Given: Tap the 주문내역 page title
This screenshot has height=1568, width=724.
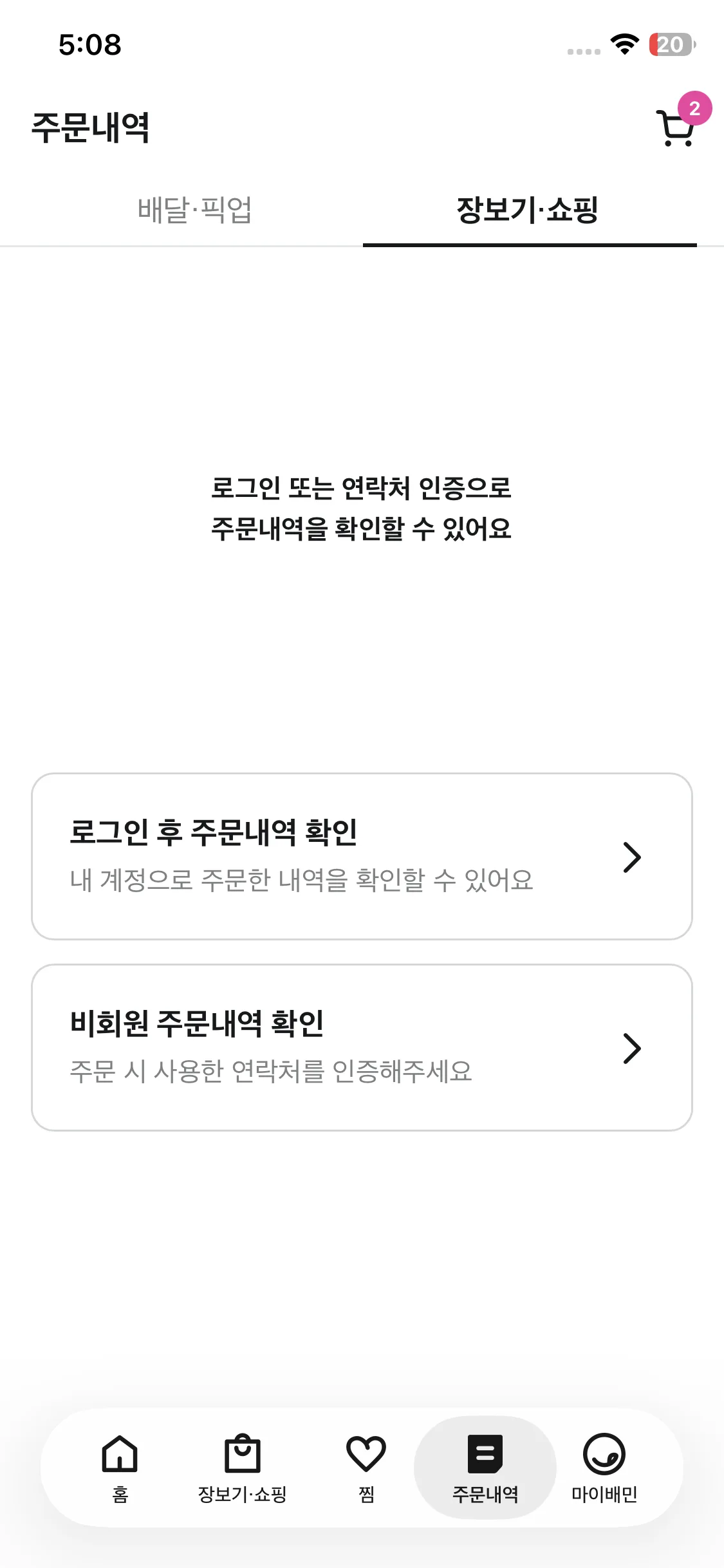Looking at the screenshot, I should pyautogui.click(x=91, y=127).
